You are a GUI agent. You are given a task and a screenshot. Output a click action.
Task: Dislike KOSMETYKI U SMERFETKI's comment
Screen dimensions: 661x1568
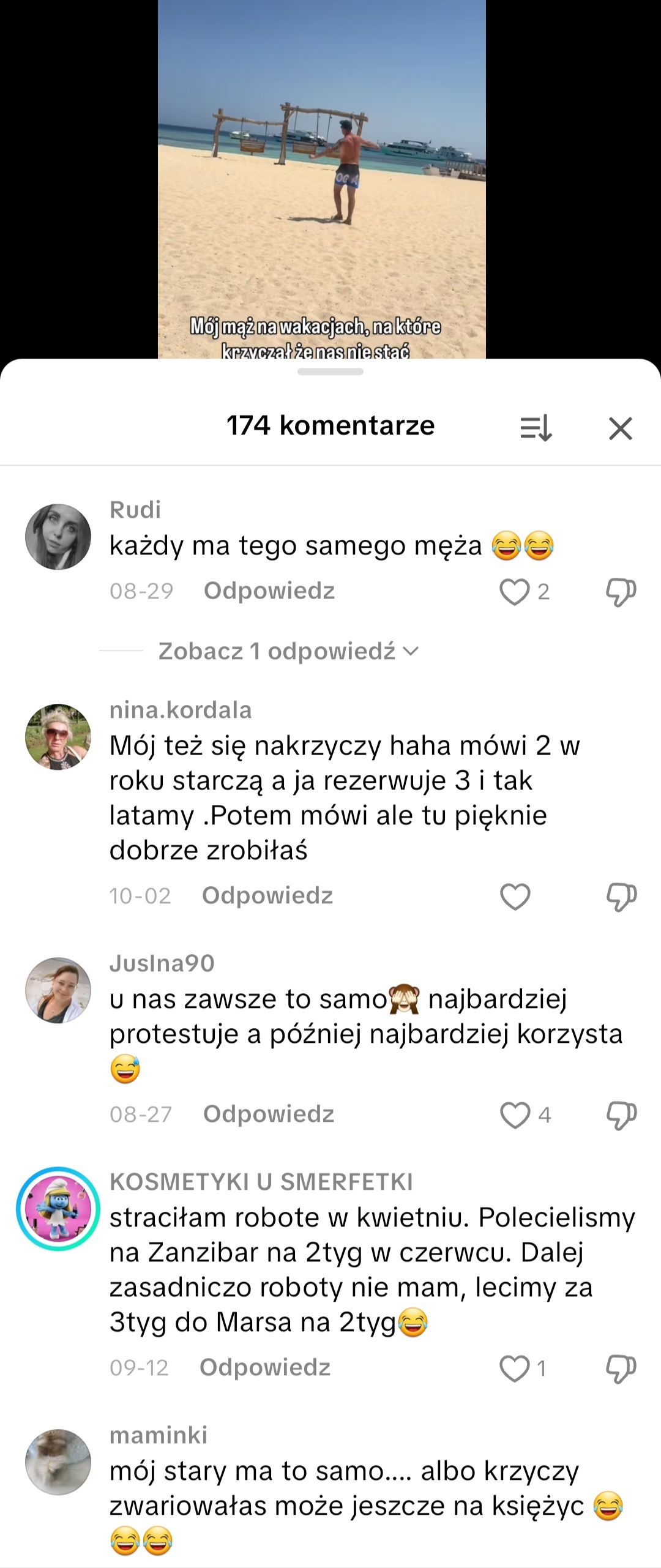point(621,1368)
